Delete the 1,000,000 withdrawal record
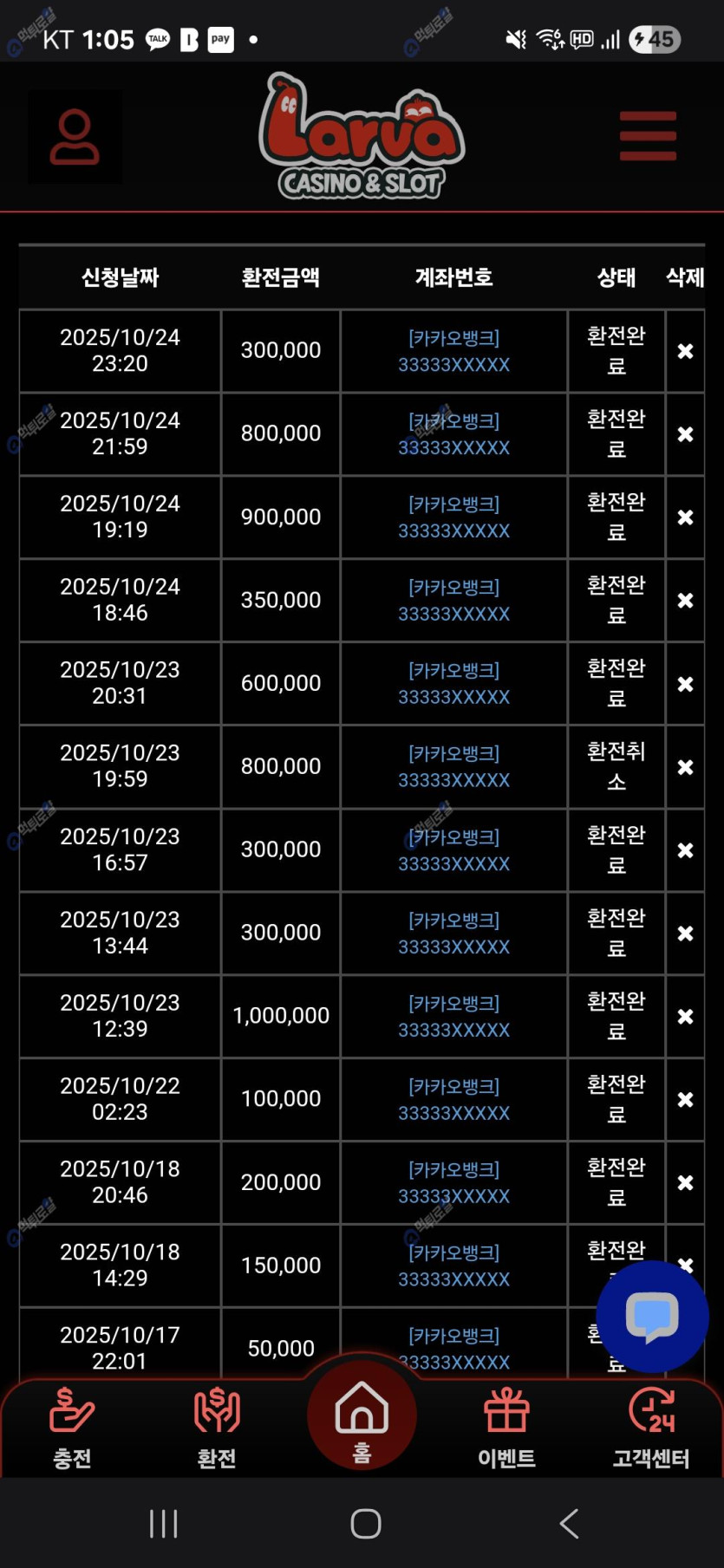This screenshot has height=1568, width=724. point(685,1017)
